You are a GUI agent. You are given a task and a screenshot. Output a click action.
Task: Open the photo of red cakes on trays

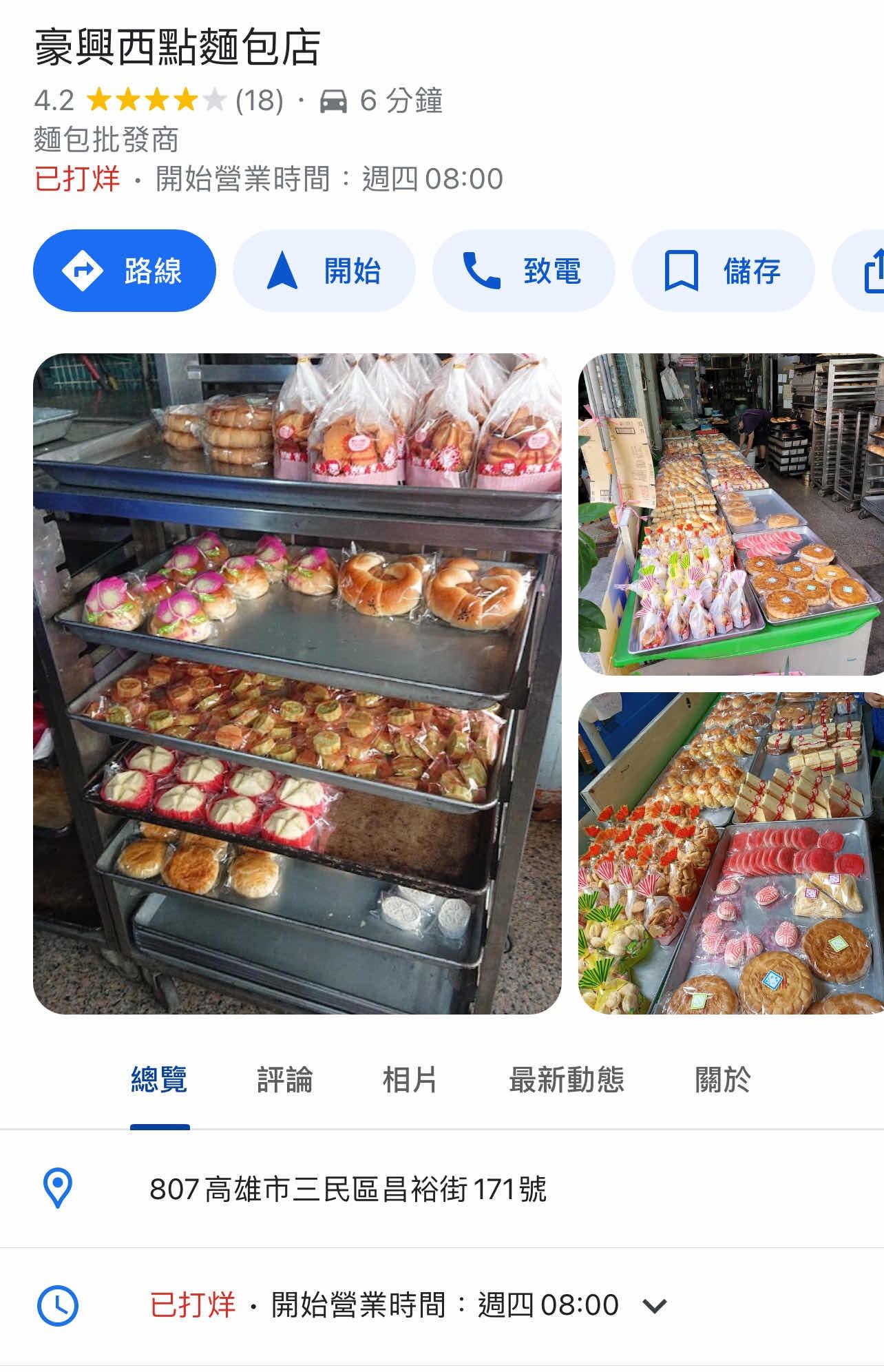[730, 853]
